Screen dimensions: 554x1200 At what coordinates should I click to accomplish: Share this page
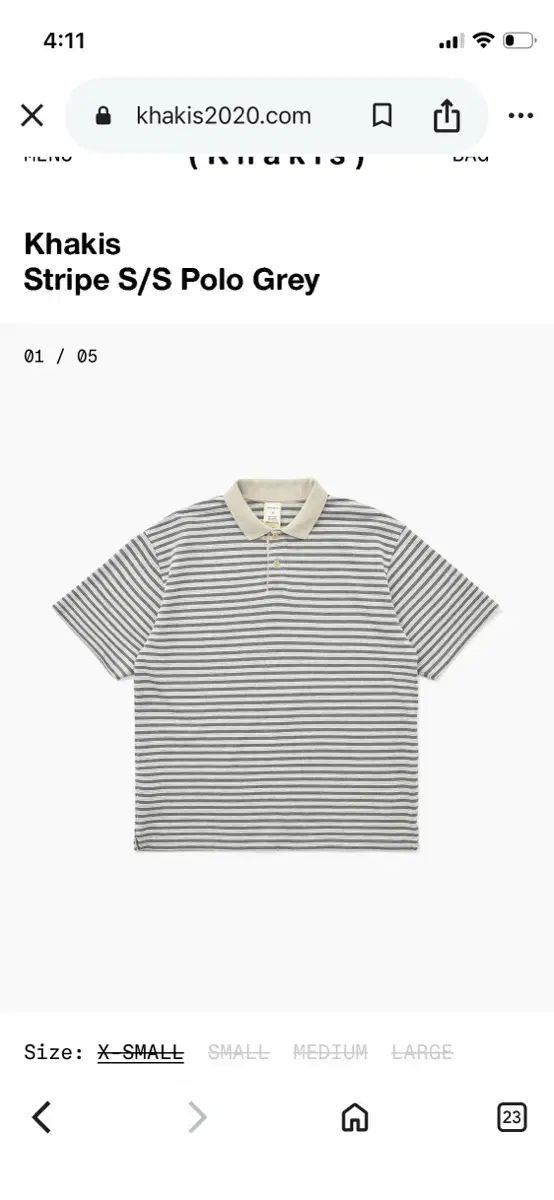(446, 116)
